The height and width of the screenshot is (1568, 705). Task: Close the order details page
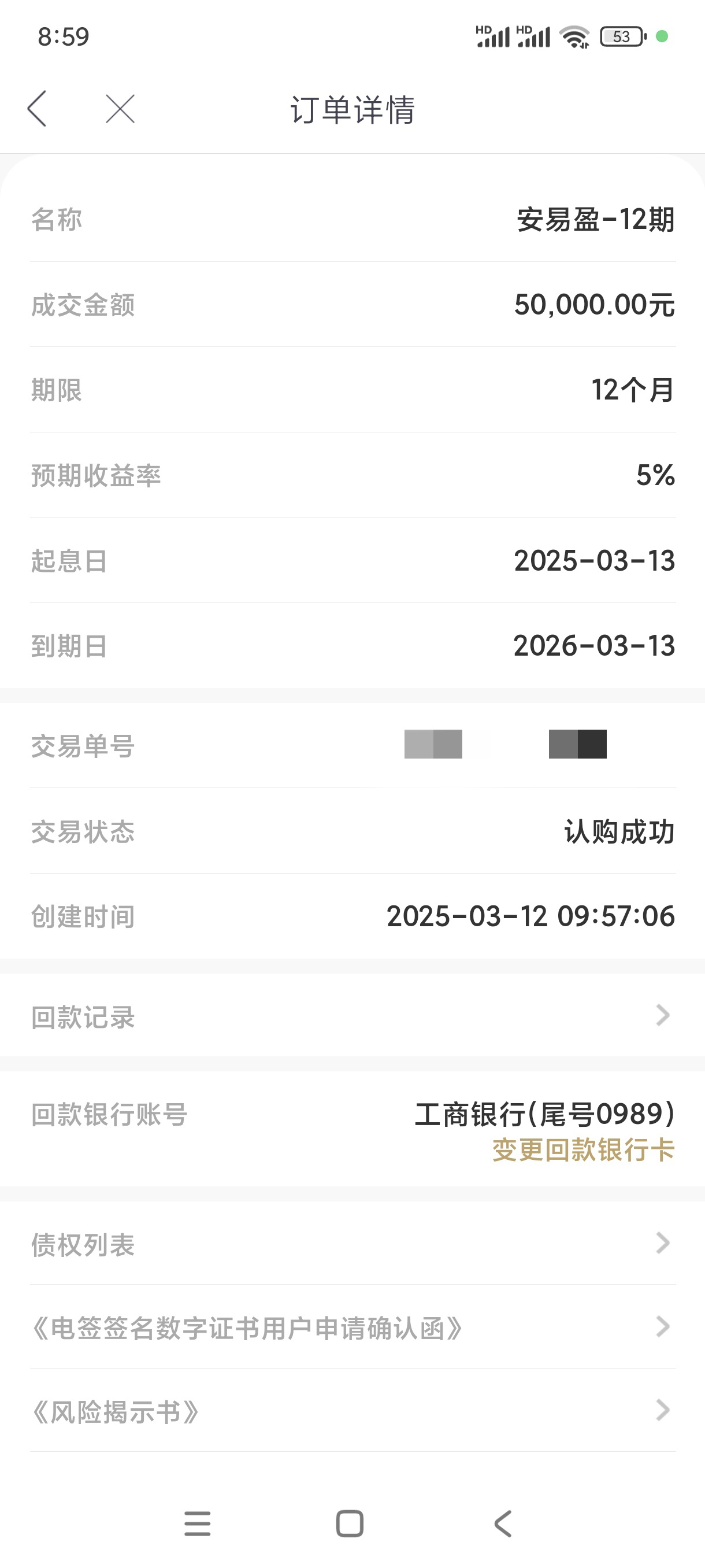coord(120,109)
